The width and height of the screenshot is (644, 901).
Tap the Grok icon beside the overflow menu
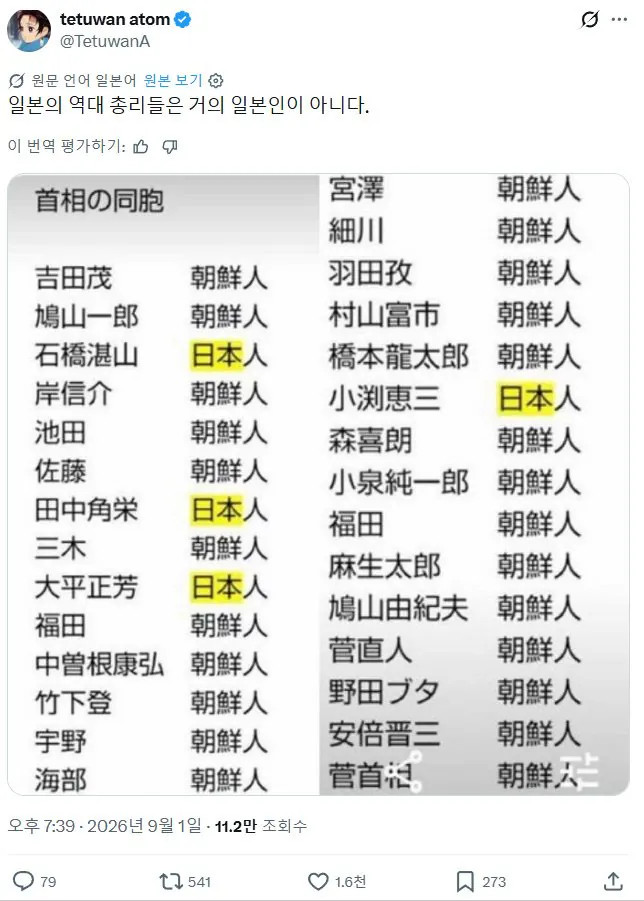tap(589, 20)
